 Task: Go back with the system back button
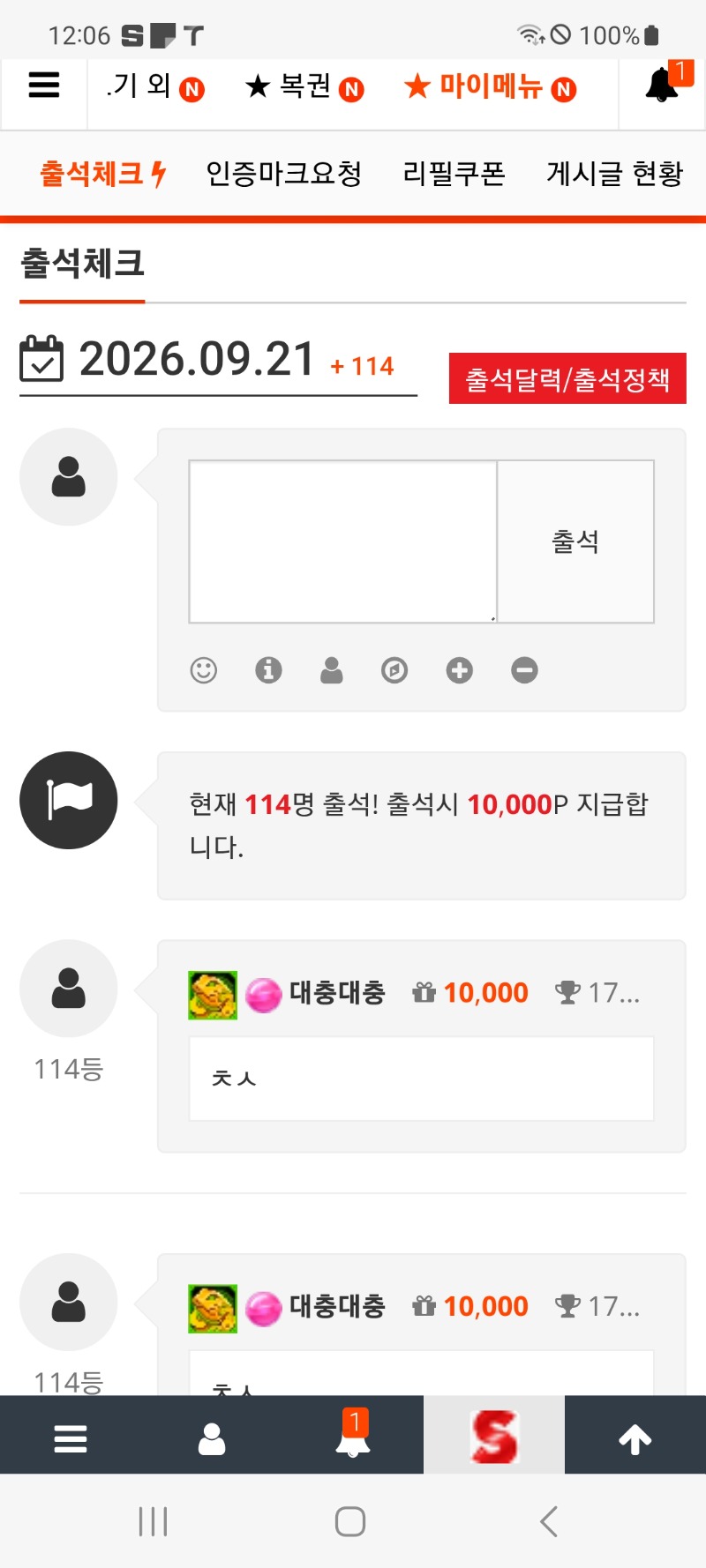pyautogui.click(x=549, y=1521)
